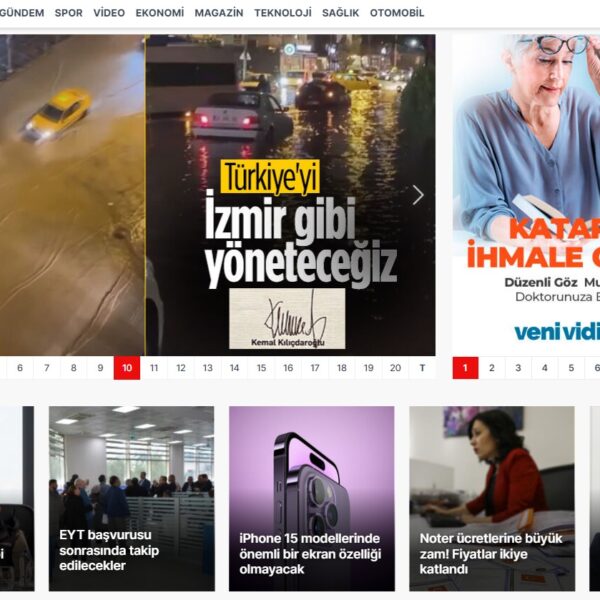The height and width of the screenshot is (600, 600).
Task: Switch to the VİDEO section
Action: coord(109,13)
